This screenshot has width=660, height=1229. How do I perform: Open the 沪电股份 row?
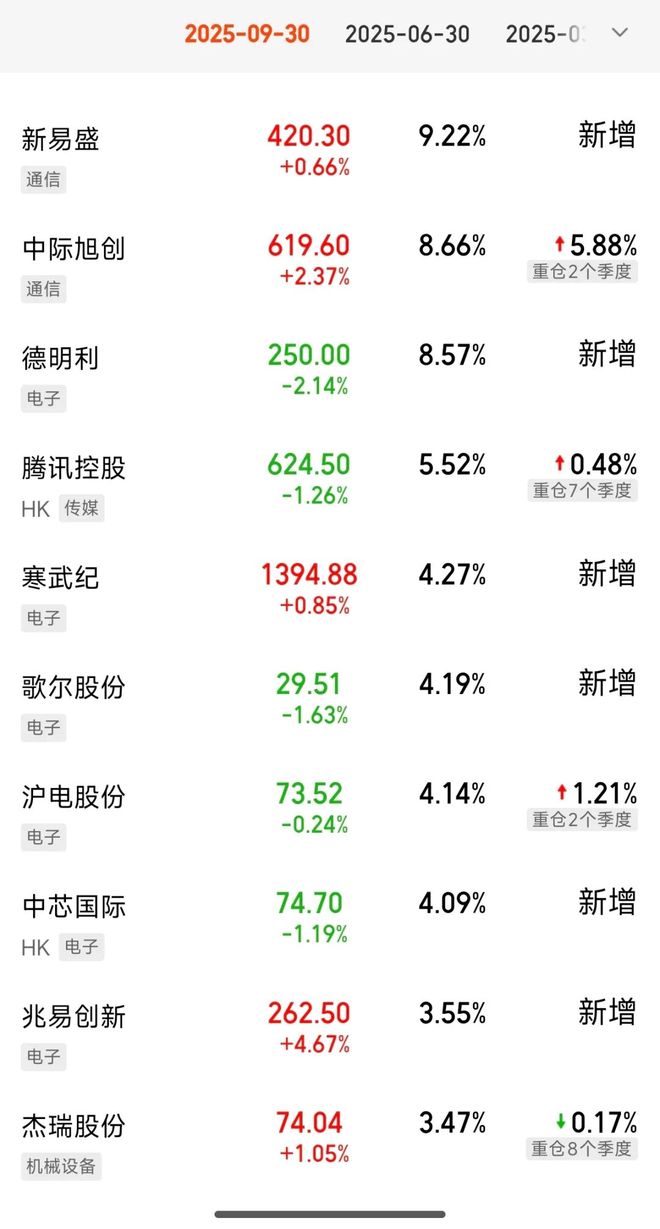(74, 796)
